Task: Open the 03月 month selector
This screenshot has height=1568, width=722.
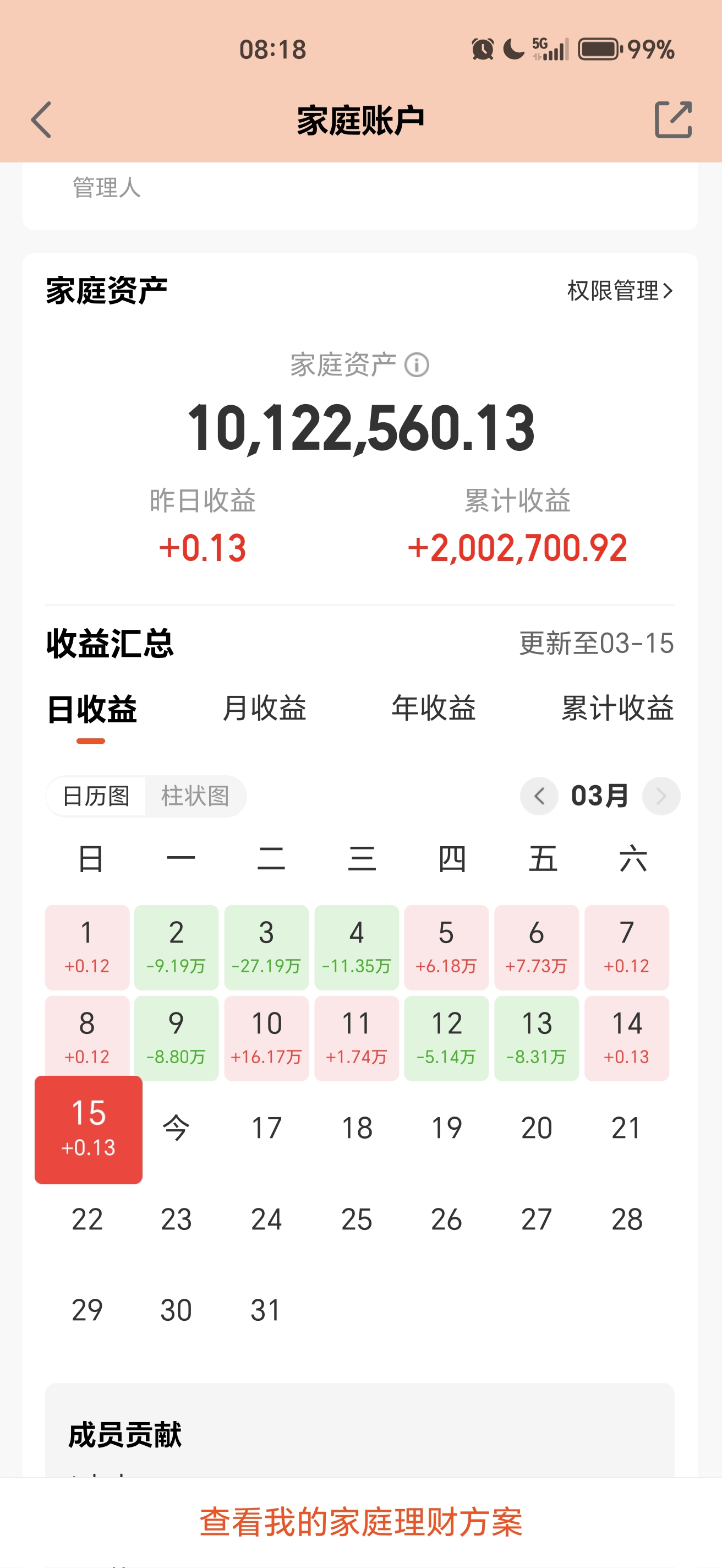Action: point(600,796)
